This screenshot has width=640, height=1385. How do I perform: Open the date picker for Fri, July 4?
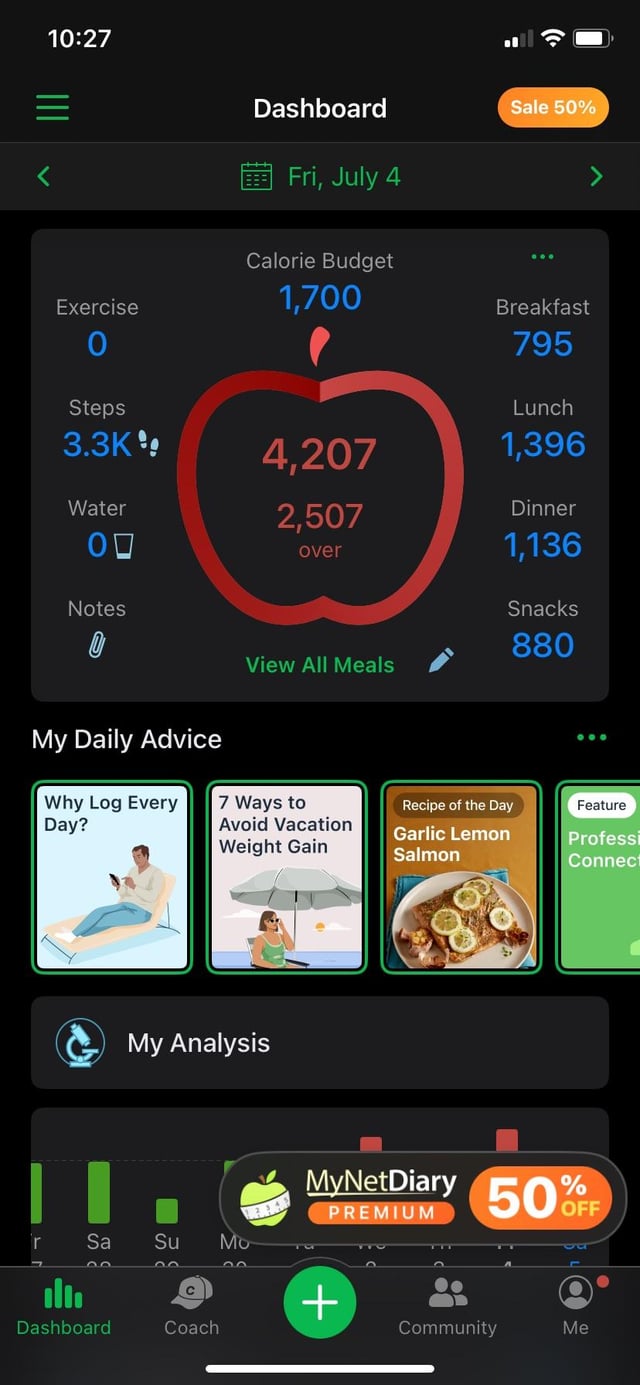[x=320, y=177]
